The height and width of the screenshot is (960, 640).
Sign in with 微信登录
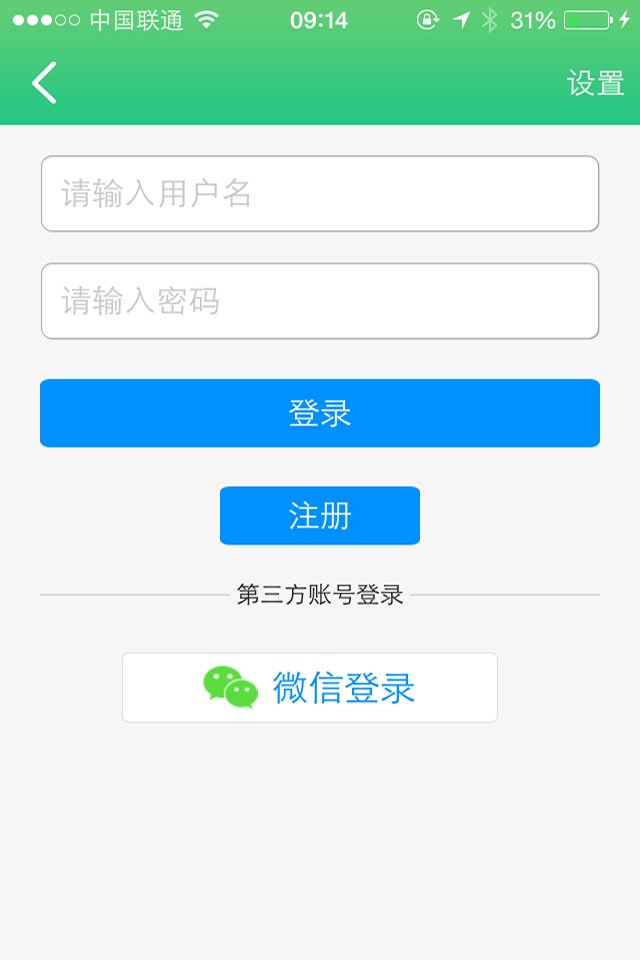310,688
